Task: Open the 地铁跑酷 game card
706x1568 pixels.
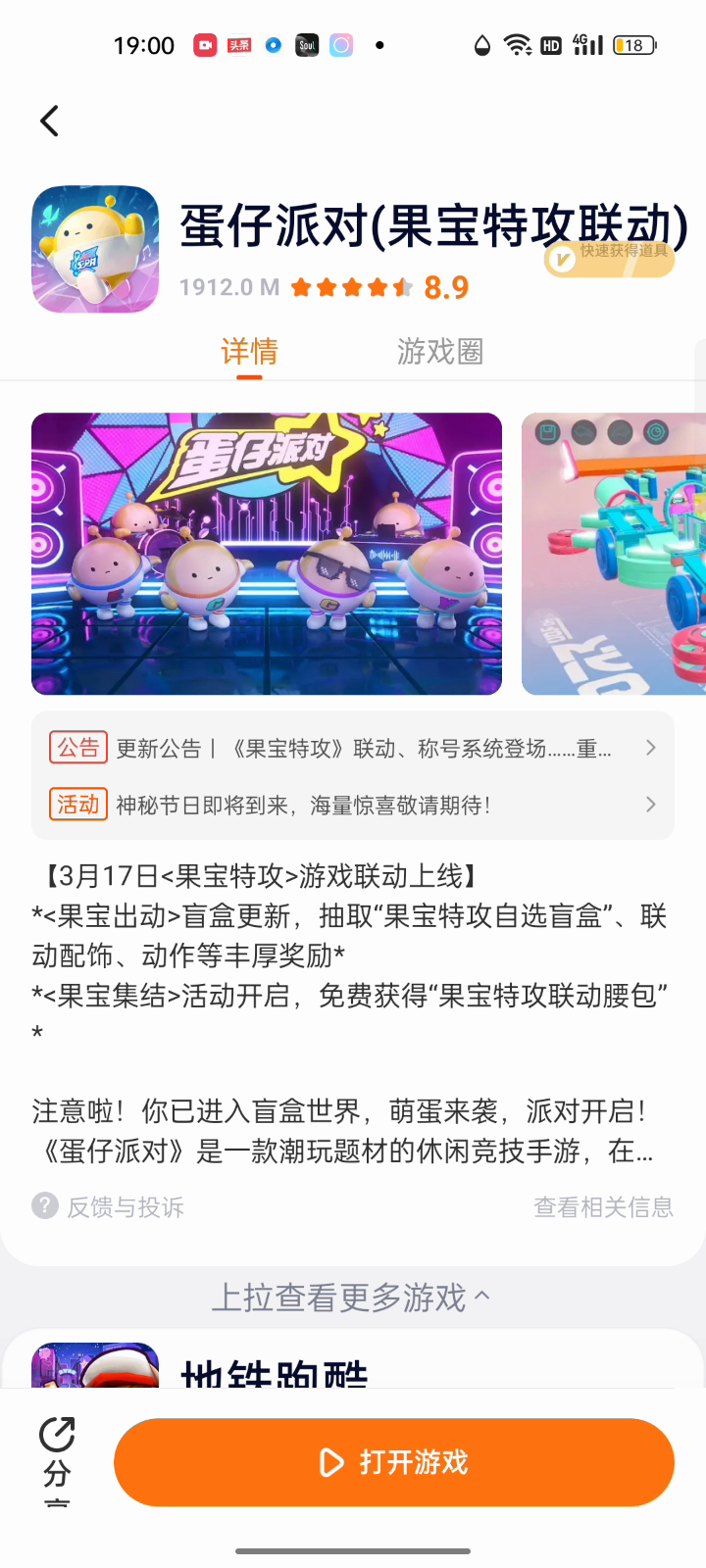Action: point(275,1365)
